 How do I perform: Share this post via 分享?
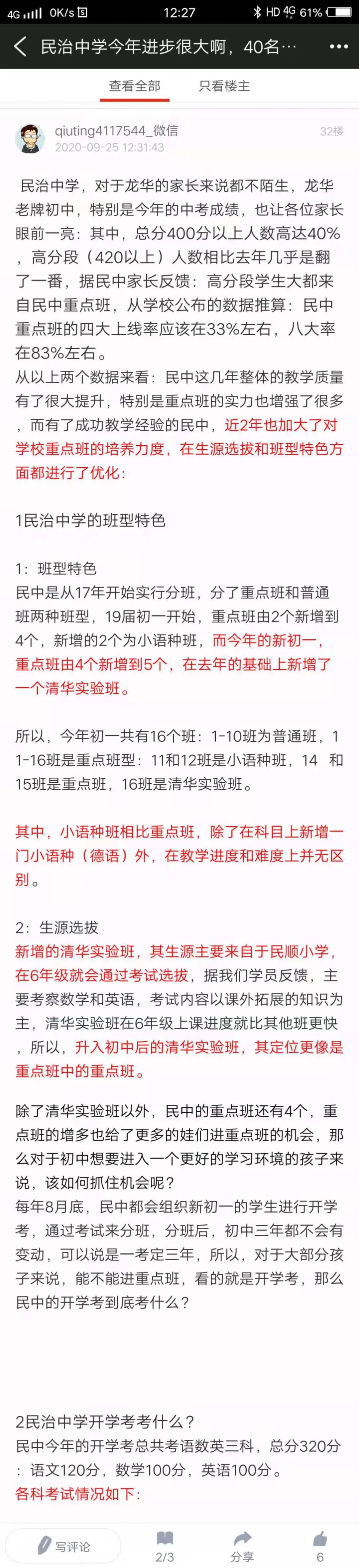(x=242, y=1546)
